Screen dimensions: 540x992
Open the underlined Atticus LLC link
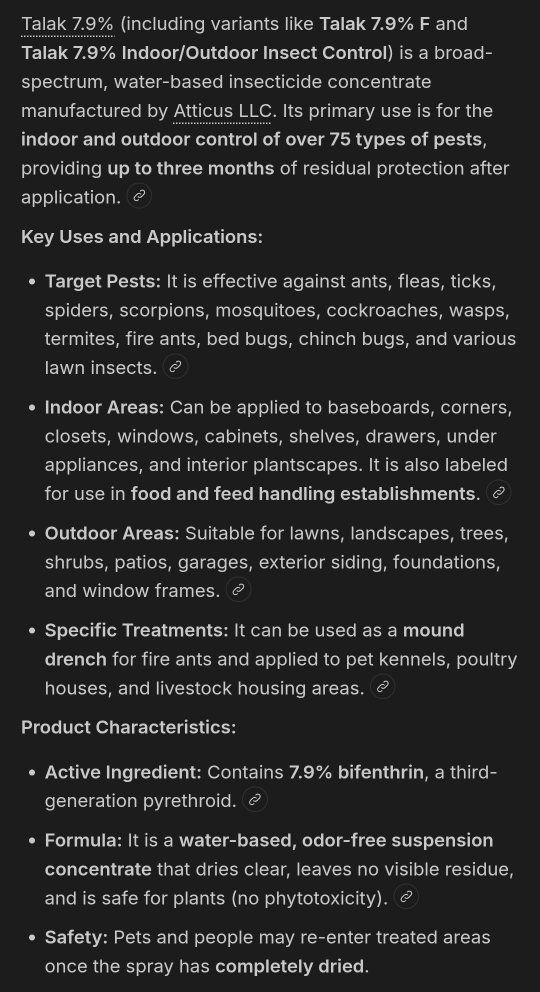(x=222, y=111)
